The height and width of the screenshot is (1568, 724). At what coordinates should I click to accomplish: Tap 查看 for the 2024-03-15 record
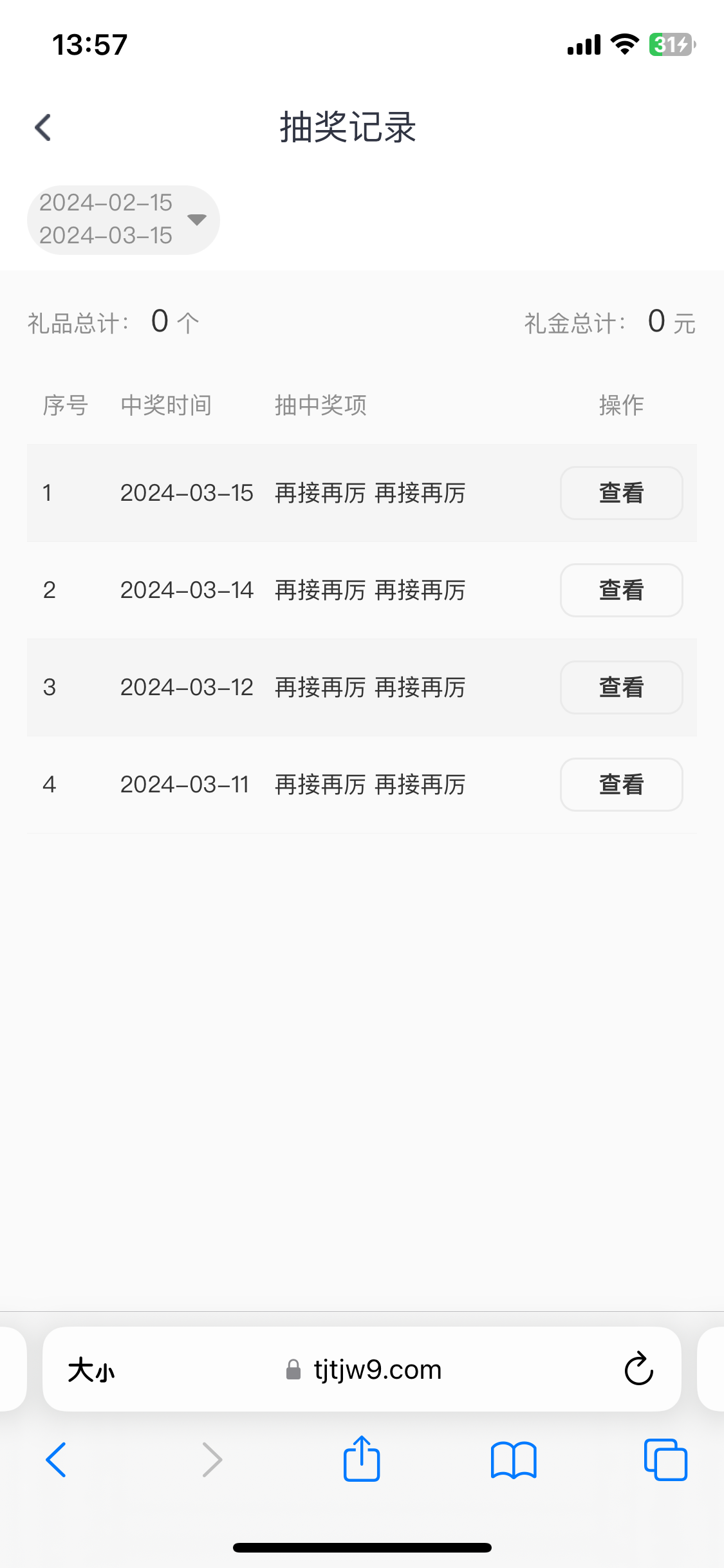(621, 493)
